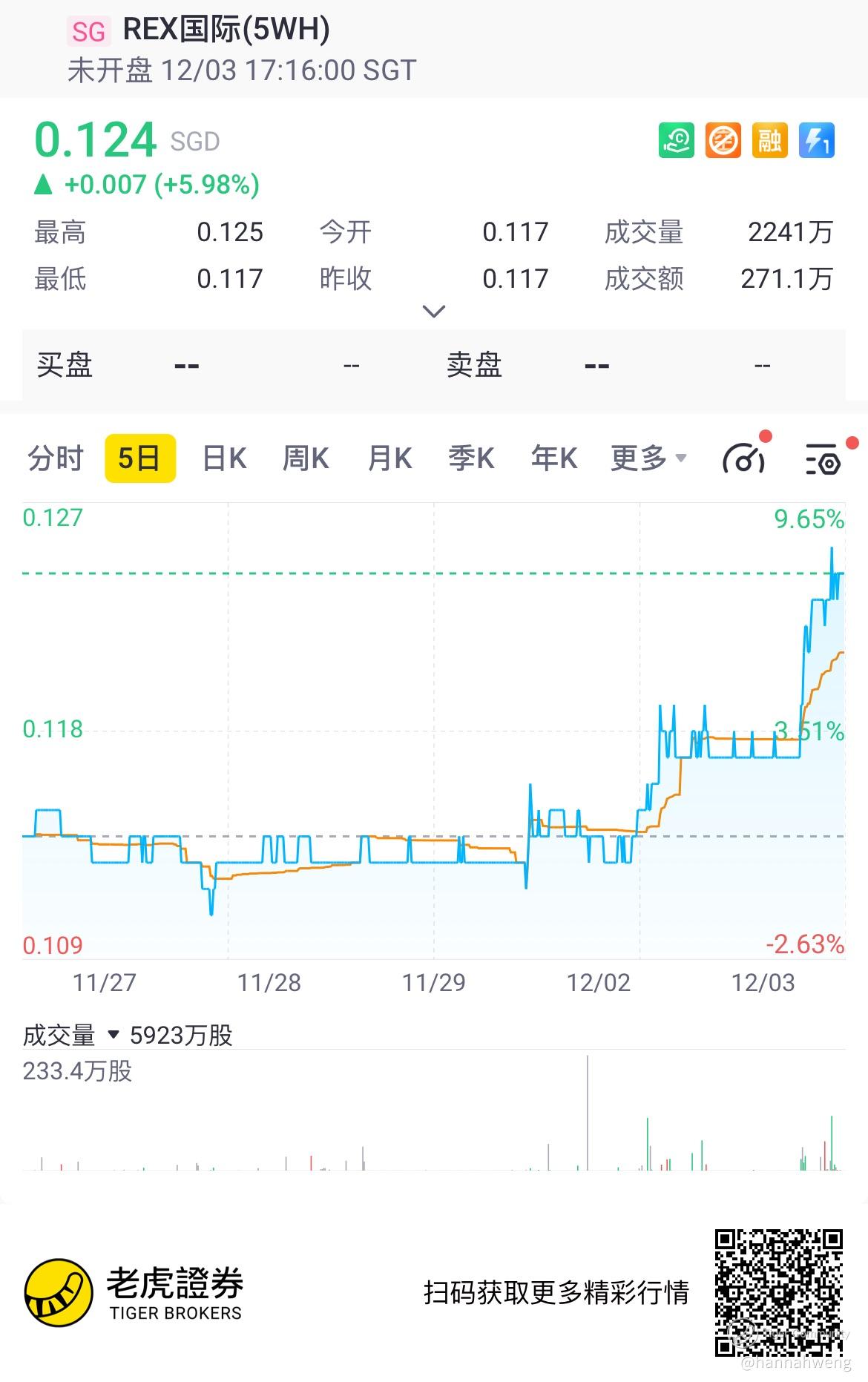868x1382 pixels.
Task: Open the gauge indicator icon
Action: pos(743,458)
